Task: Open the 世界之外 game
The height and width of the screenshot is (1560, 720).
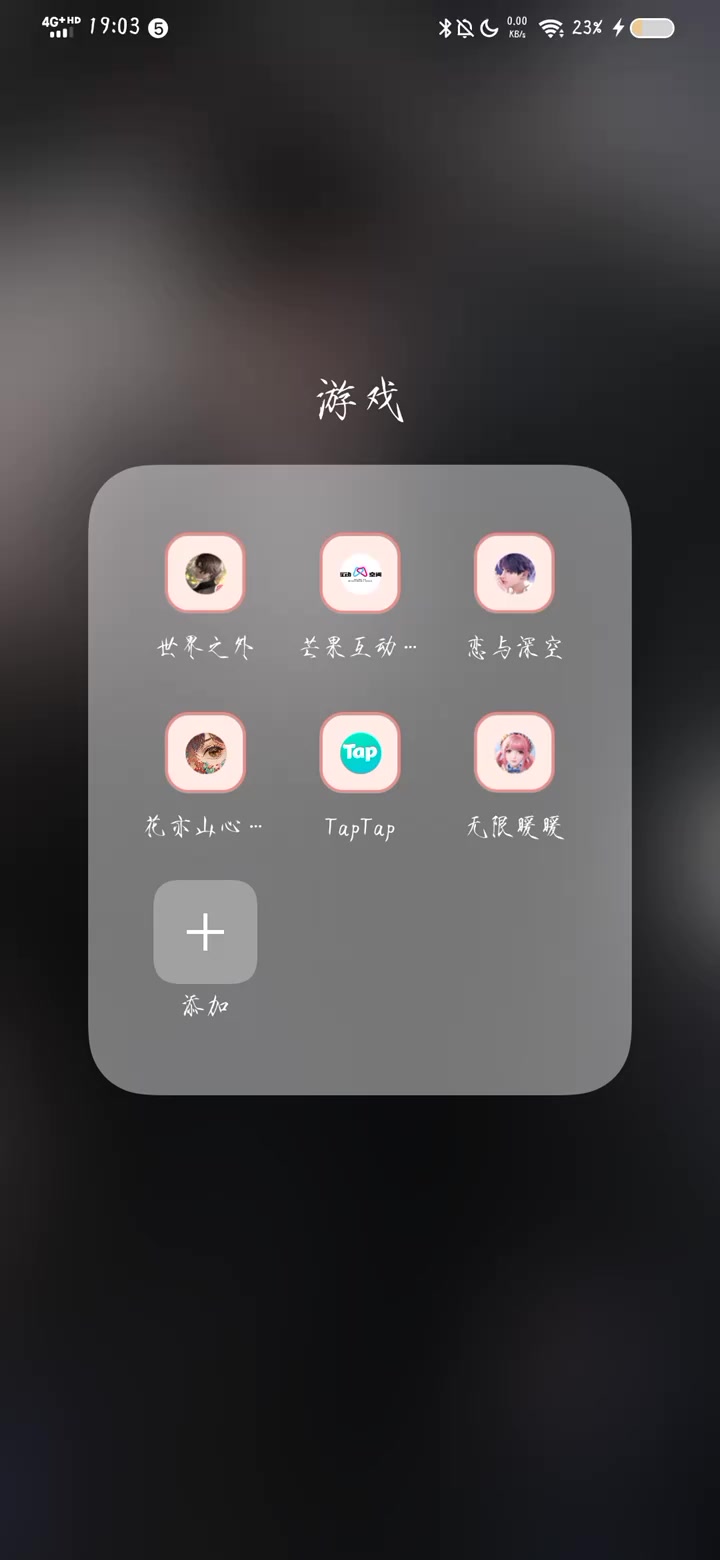Action: (x=205, y=573)
